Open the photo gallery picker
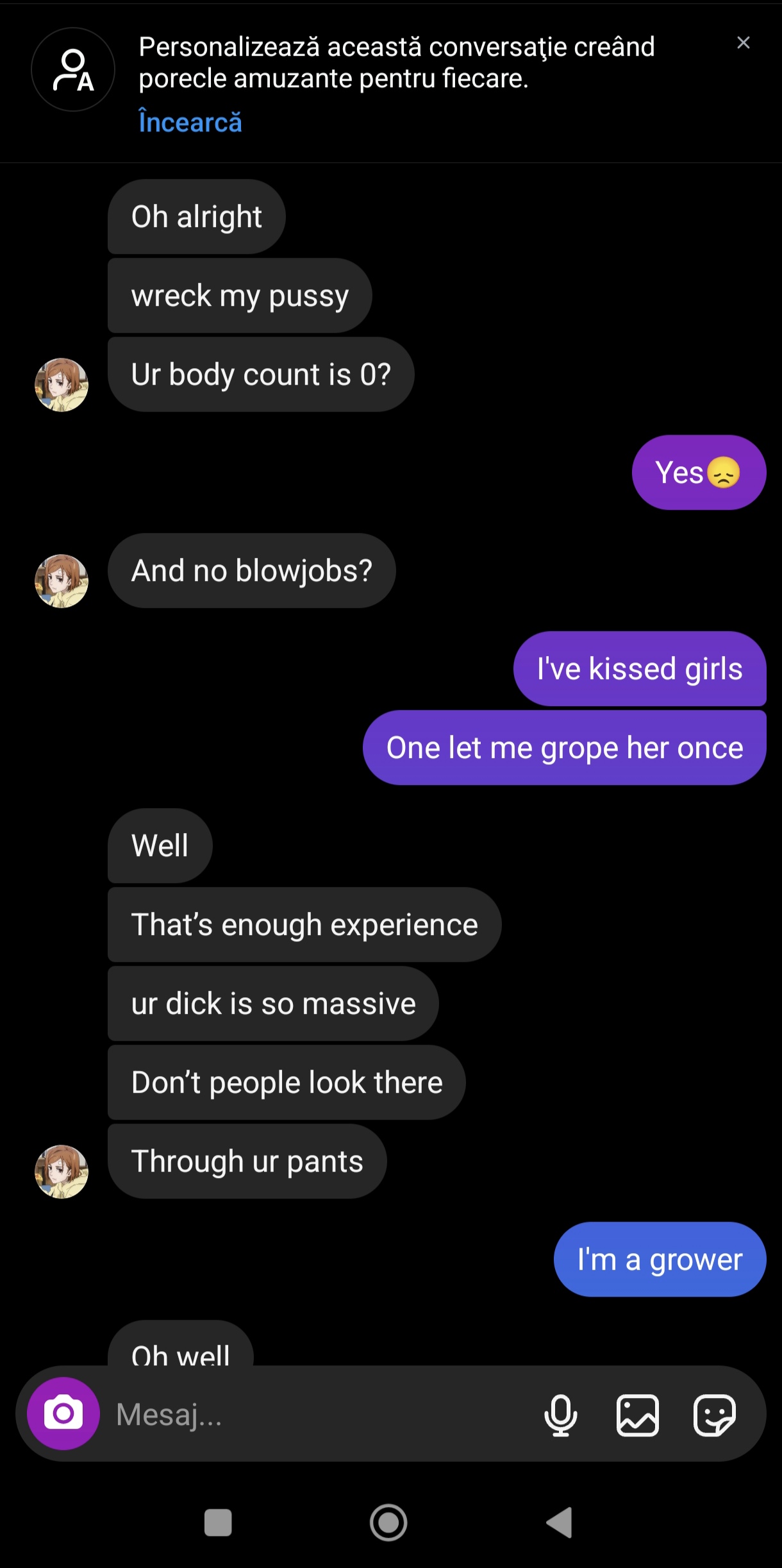 tap(637, 1415)
